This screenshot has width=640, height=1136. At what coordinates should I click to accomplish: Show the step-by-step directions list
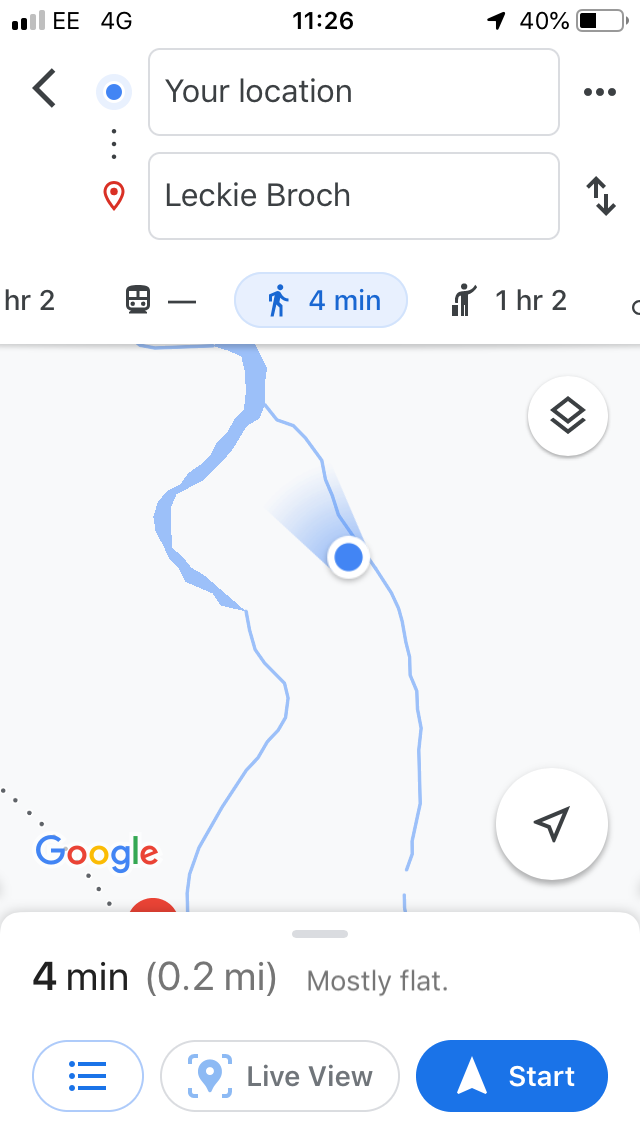coord(88,1076)
